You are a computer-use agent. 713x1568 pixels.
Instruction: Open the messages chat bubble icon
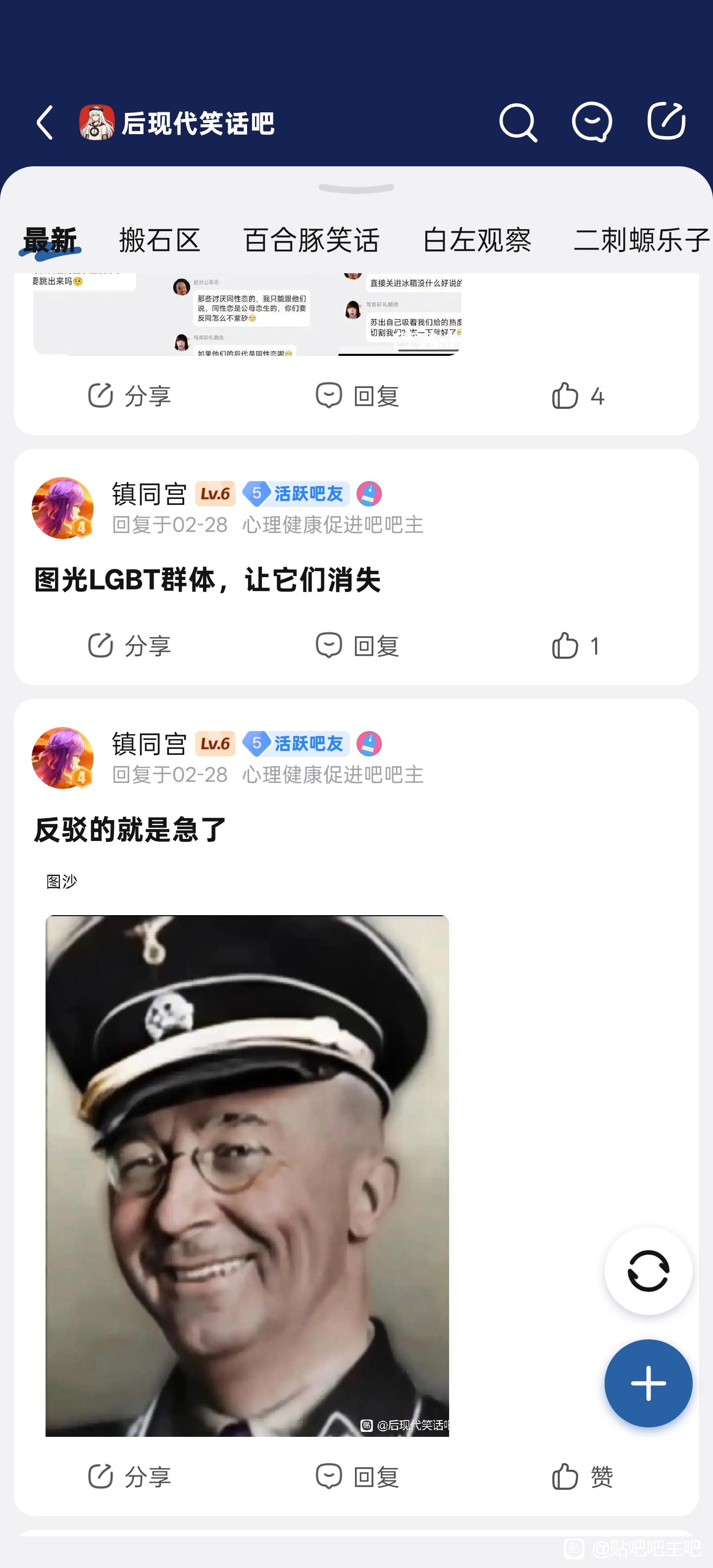[x=591, y=122]
